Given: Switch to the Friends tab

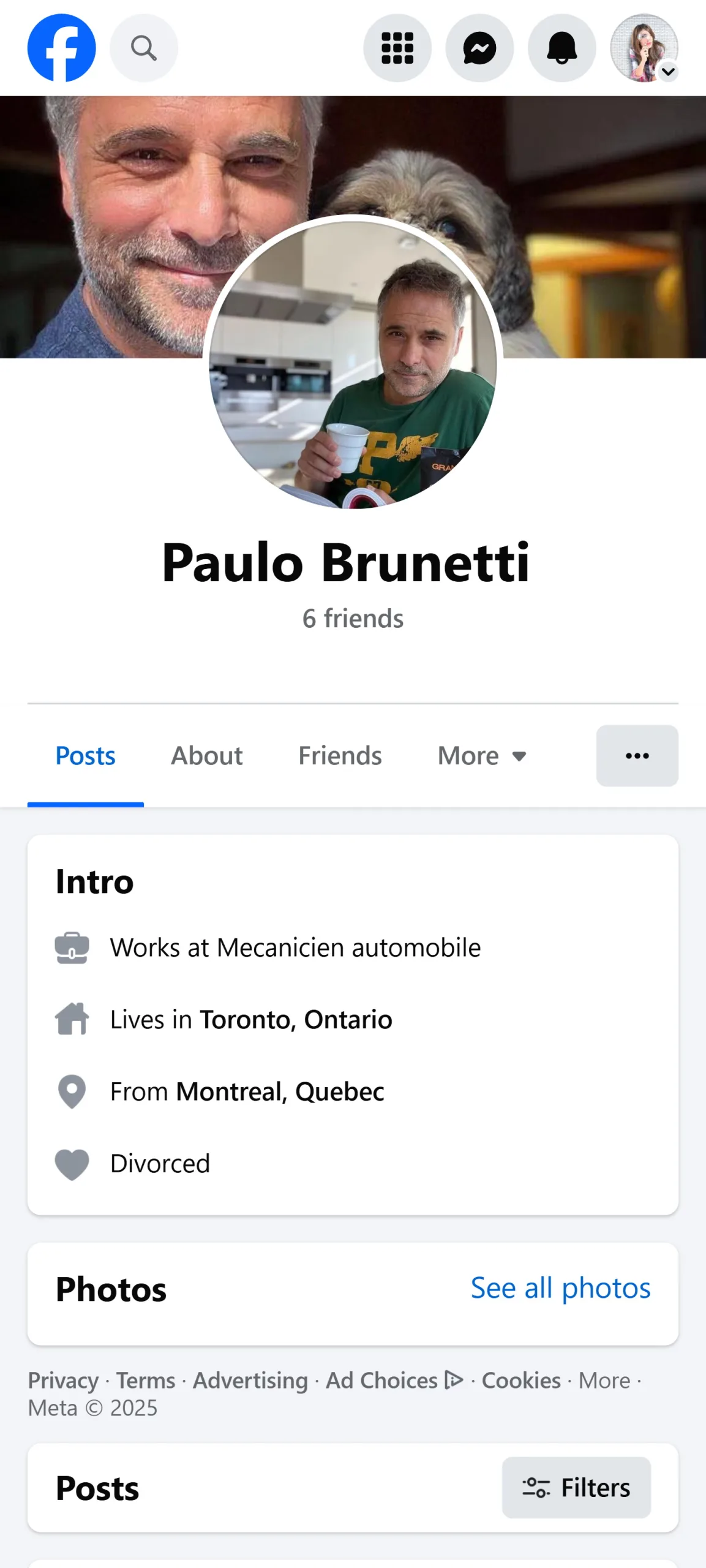Looking at the screenshot, I should click(340, 756).
